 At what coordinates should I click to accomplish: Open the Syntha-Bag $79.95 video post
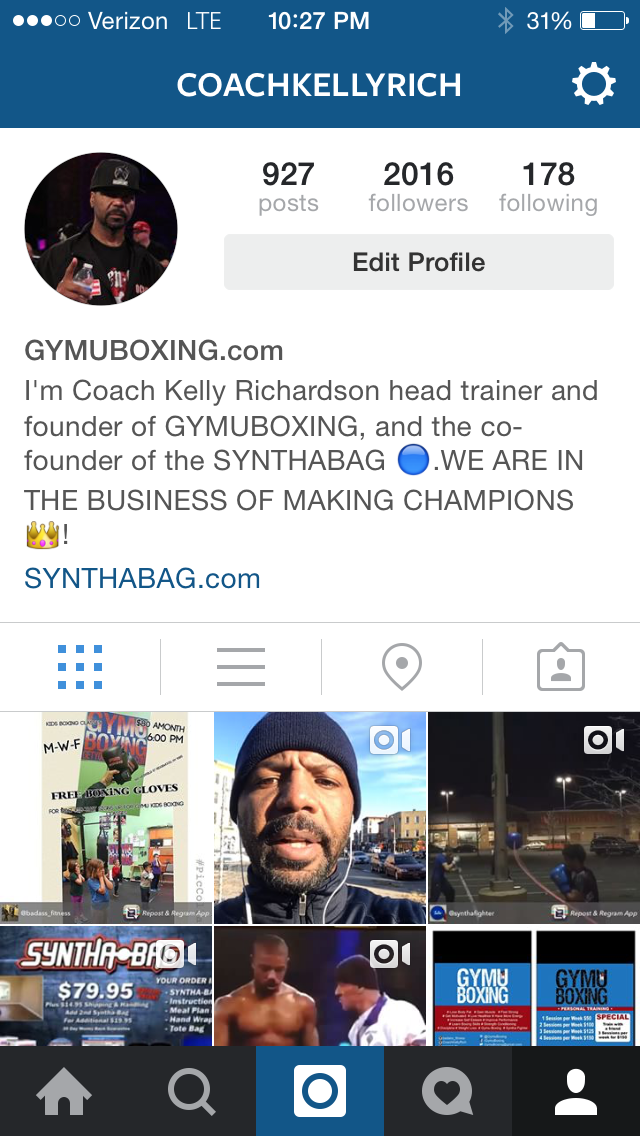click(106, 986)
